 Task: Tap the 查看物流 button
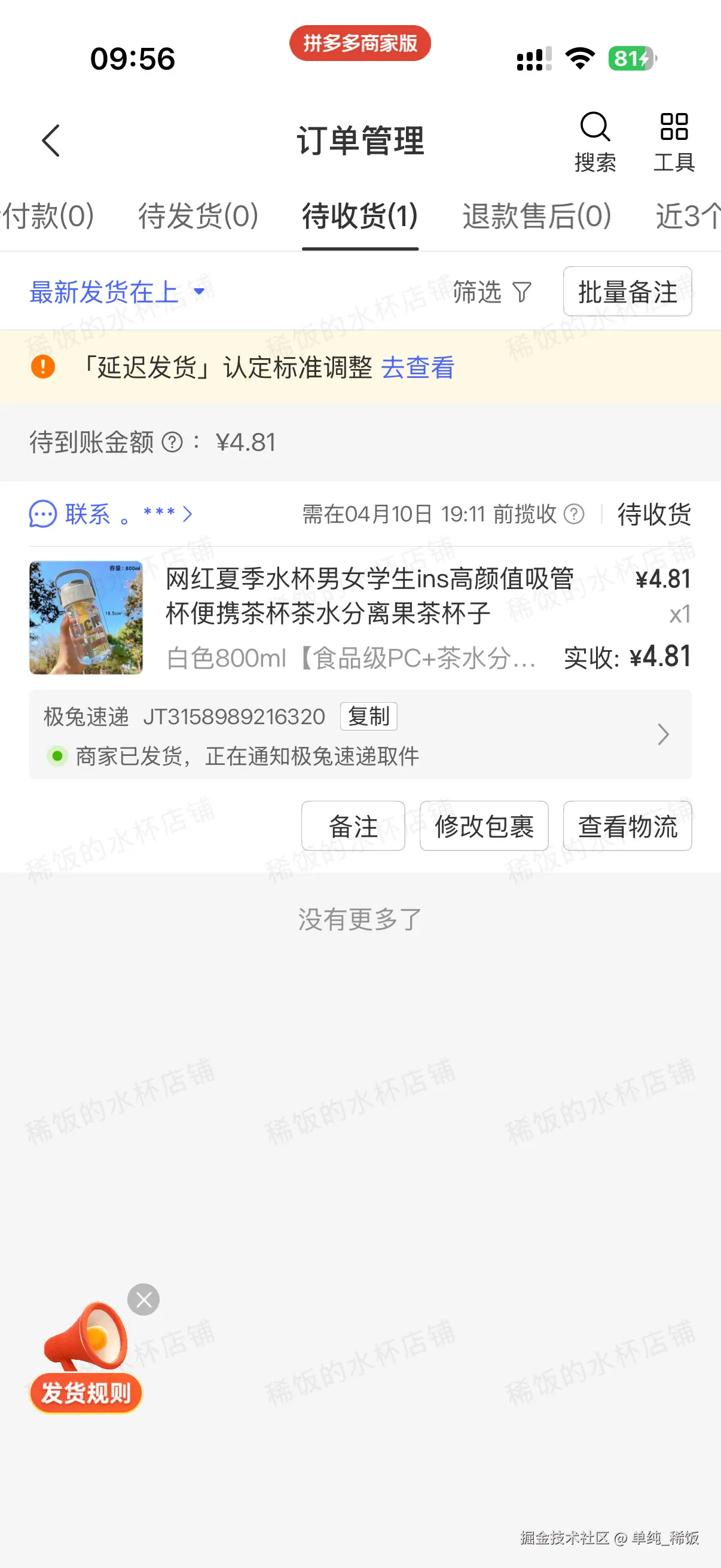[628, 826]
